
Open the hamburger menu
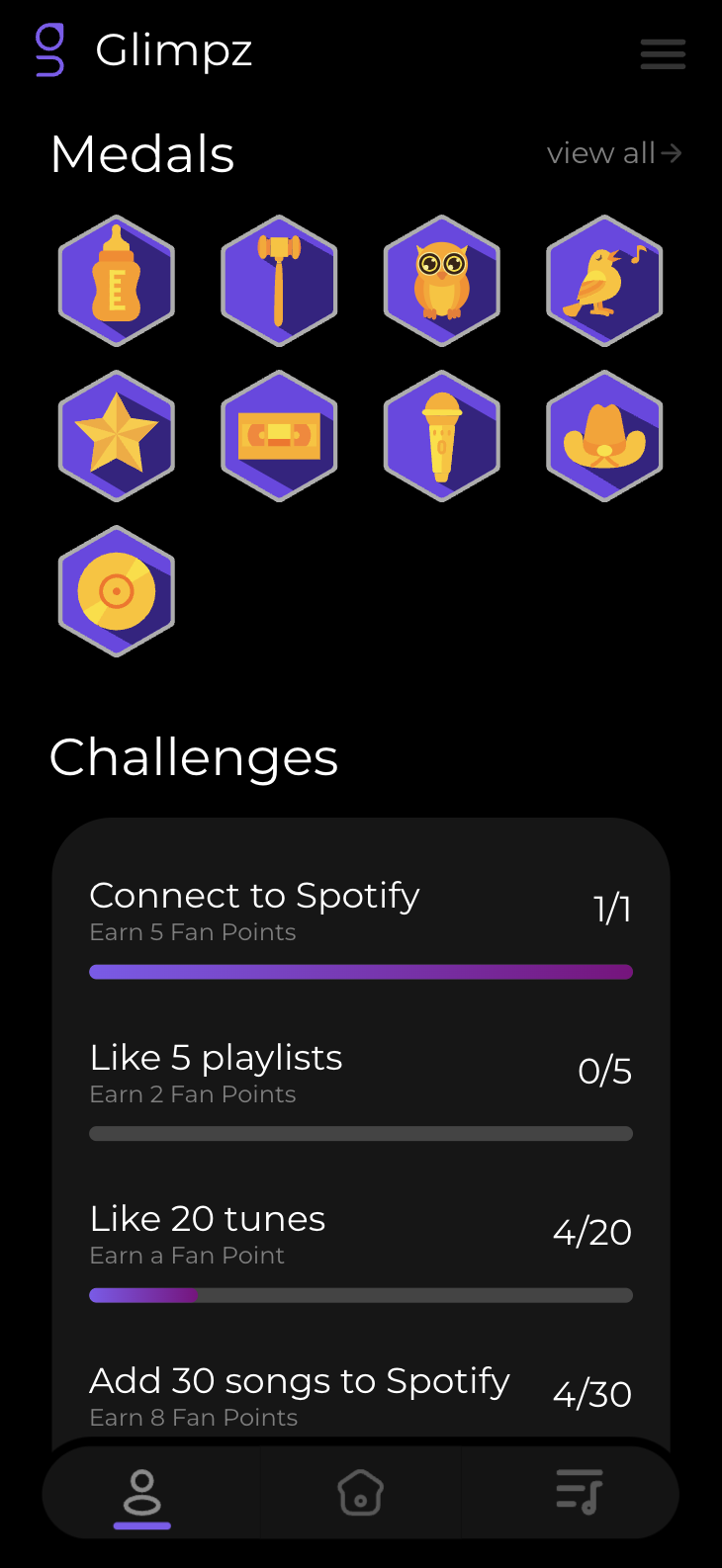pyautogui.click(x=663, y=53)
